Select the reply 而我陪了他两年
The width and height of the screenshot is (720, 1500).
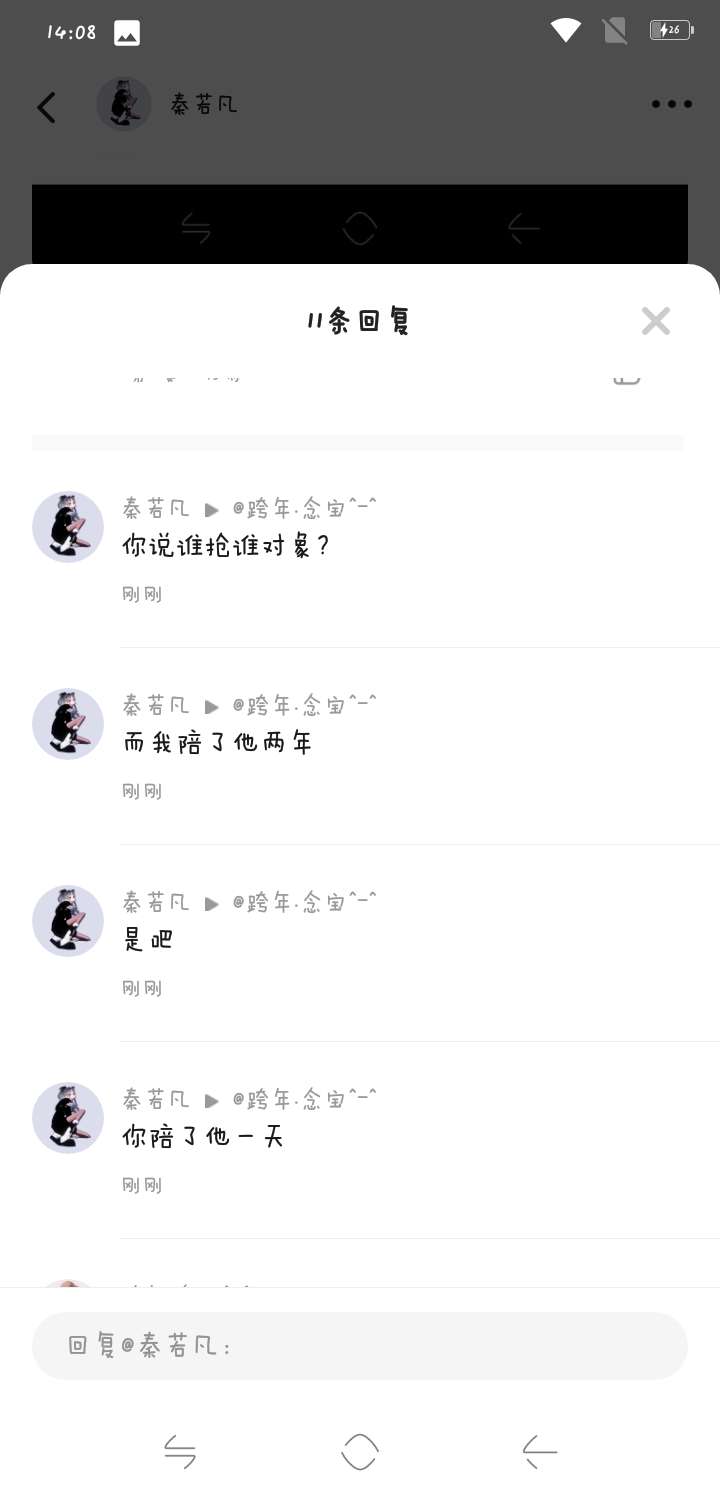[x=218, y=743]
